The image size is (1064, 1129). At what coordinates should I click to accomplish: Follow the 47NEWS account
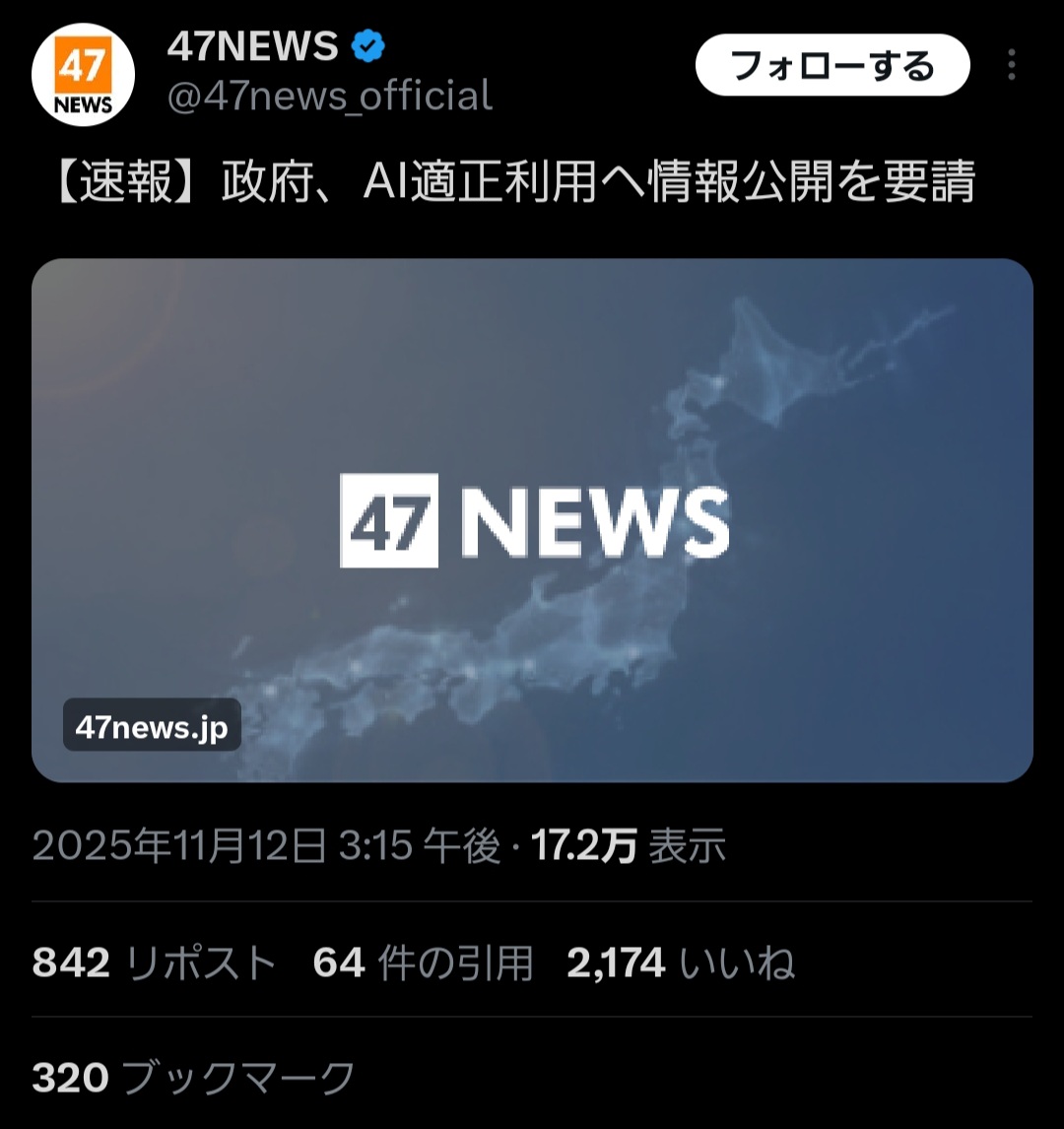[x=832, y=66]
